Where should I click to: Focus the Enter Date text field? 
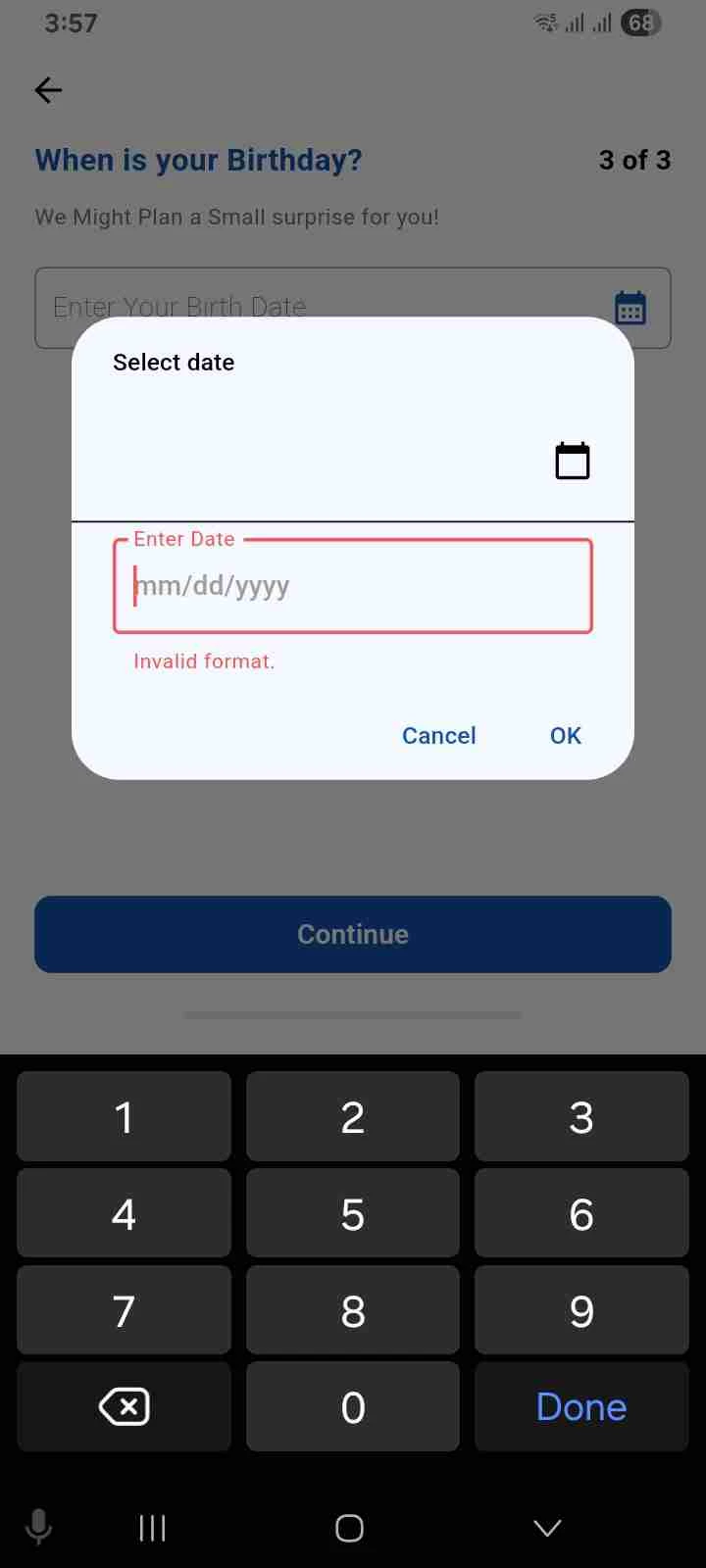353,586
